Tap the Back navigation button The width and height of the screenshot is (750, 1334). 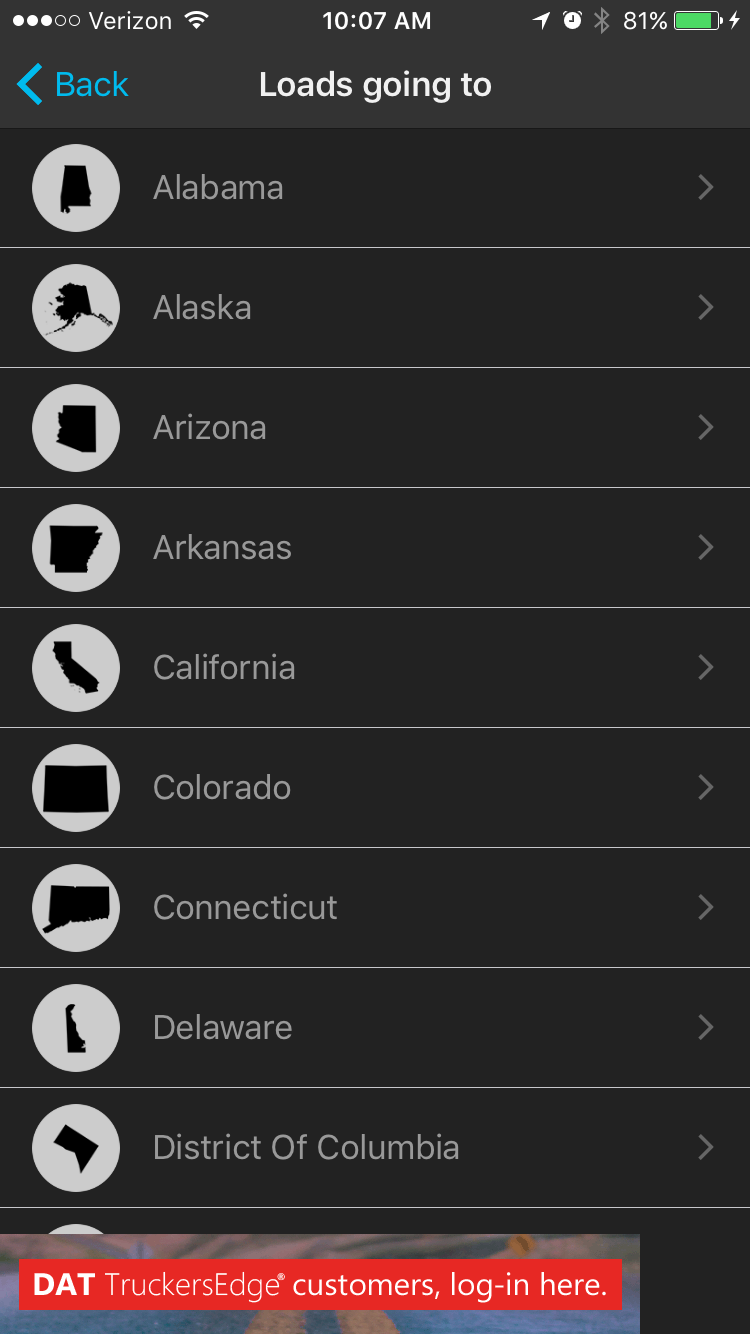[70, 85]
